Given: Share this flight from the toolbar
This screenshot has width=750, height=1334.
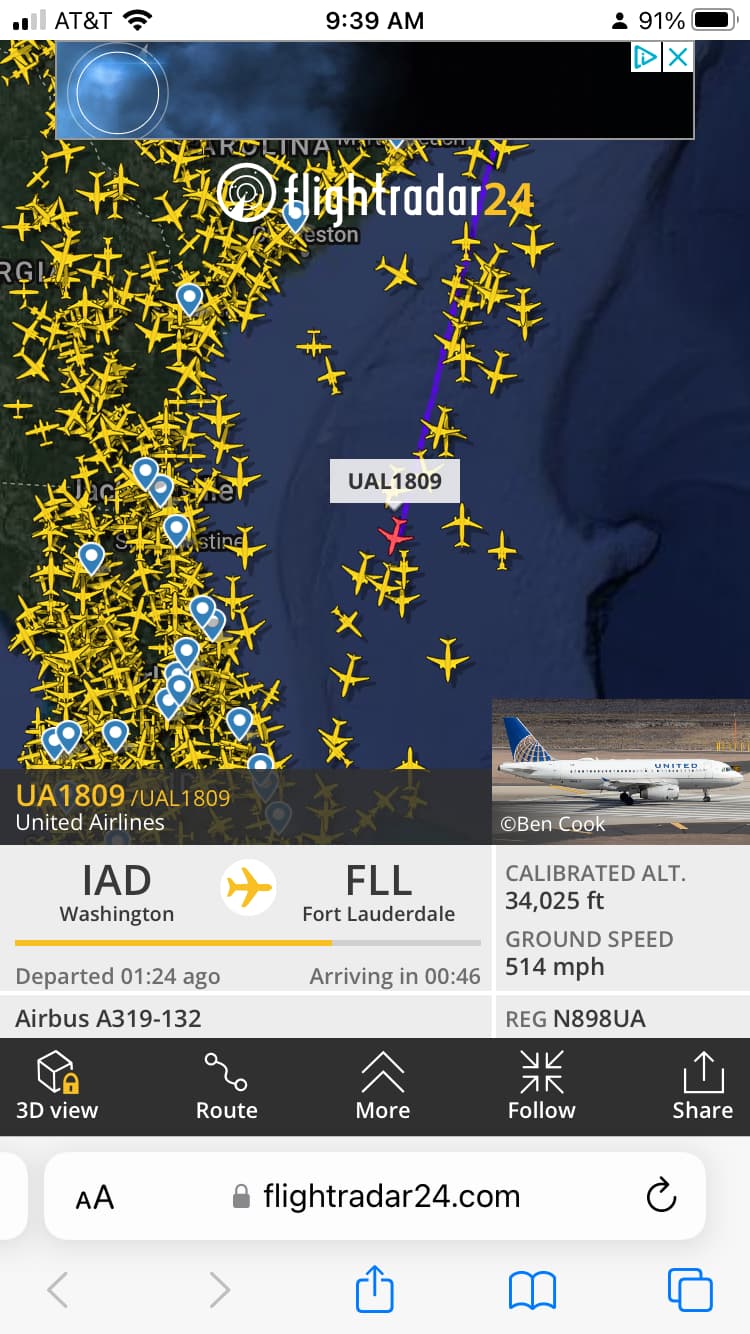Looking at the screenshot, I should pos(702,1086).
